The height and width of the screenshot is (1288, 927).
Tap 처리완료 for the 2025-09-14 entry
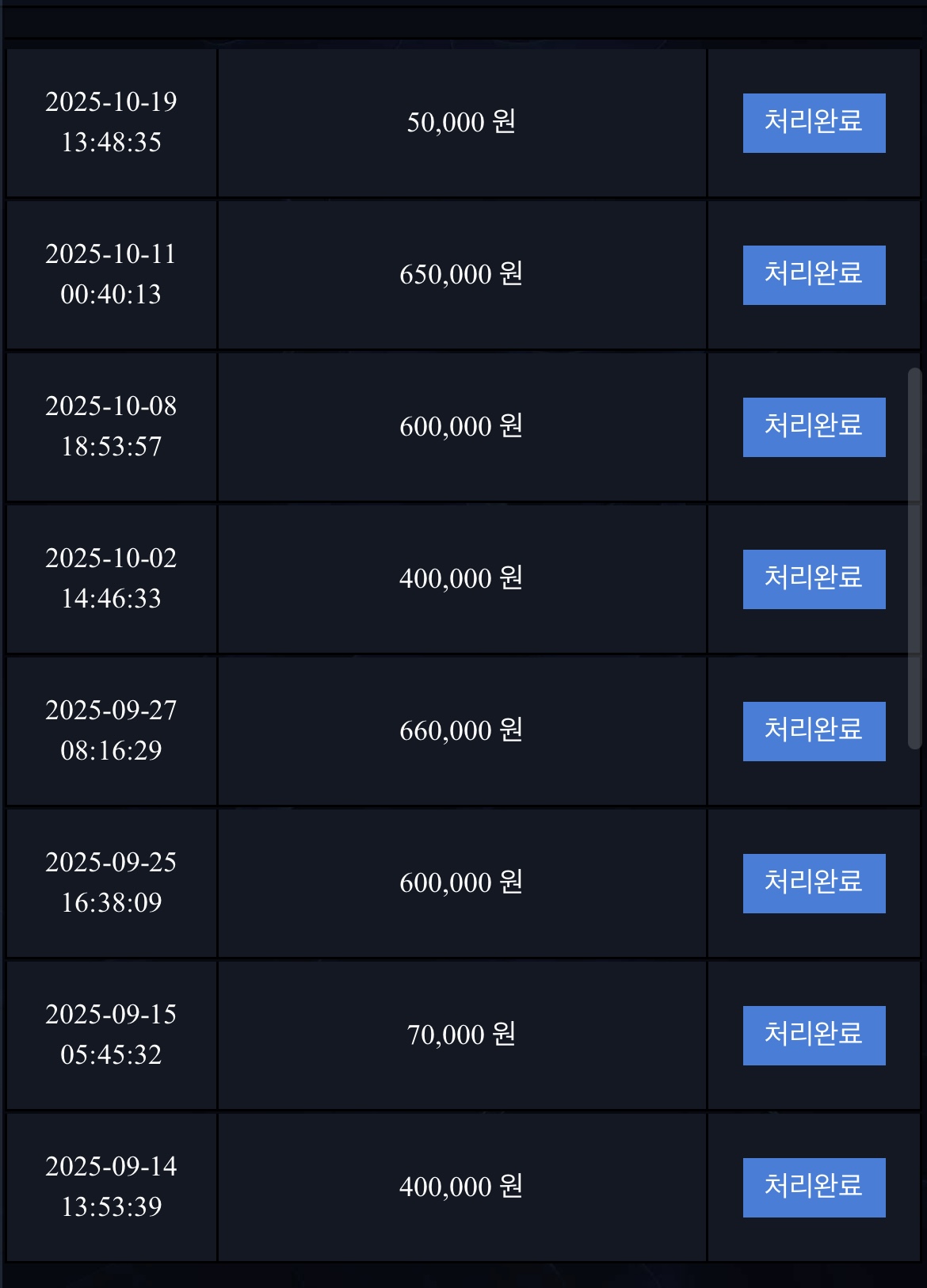(814, 1187)
